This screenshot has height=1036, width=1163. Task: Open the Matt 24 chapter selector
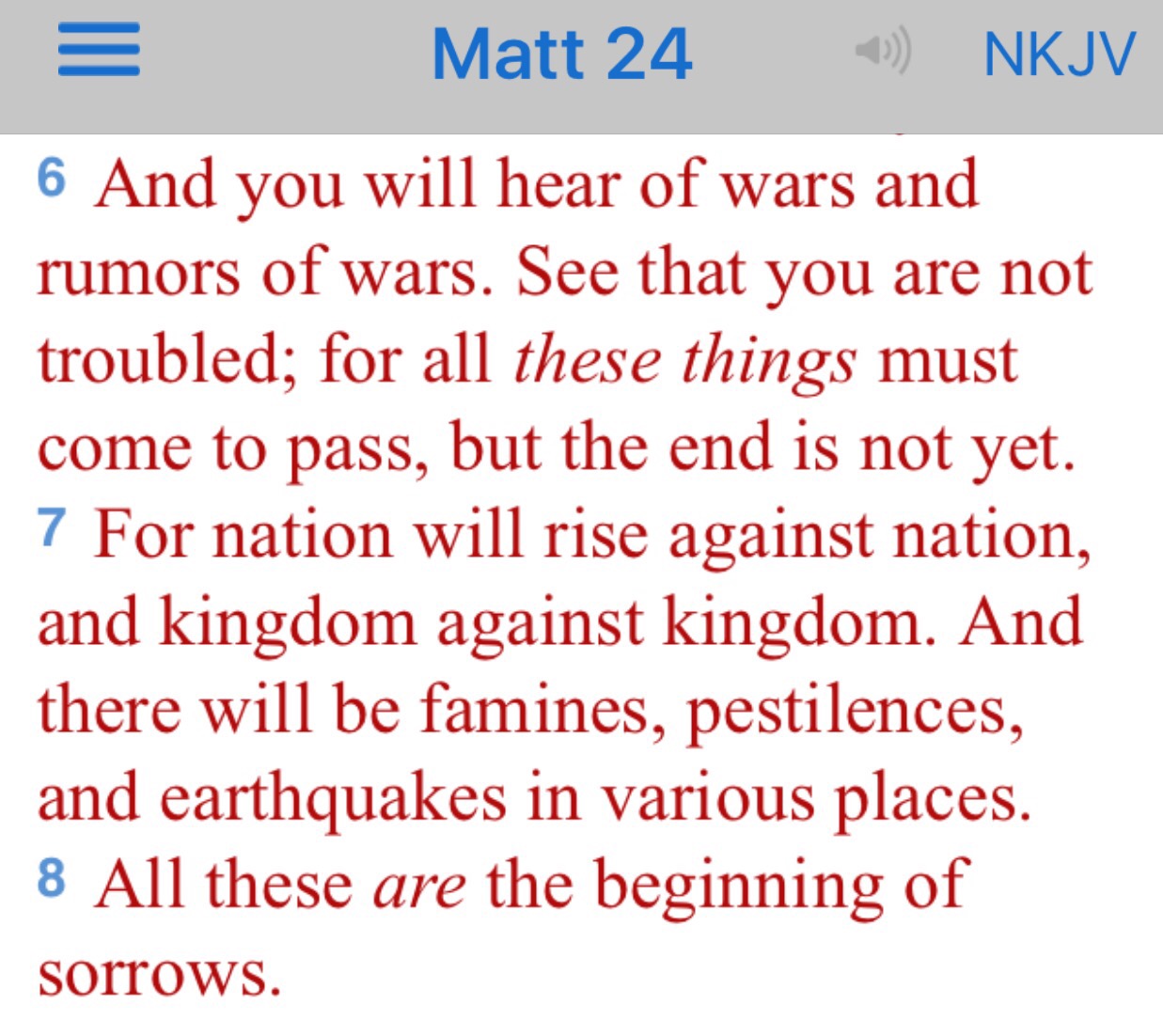coord(561,54)
